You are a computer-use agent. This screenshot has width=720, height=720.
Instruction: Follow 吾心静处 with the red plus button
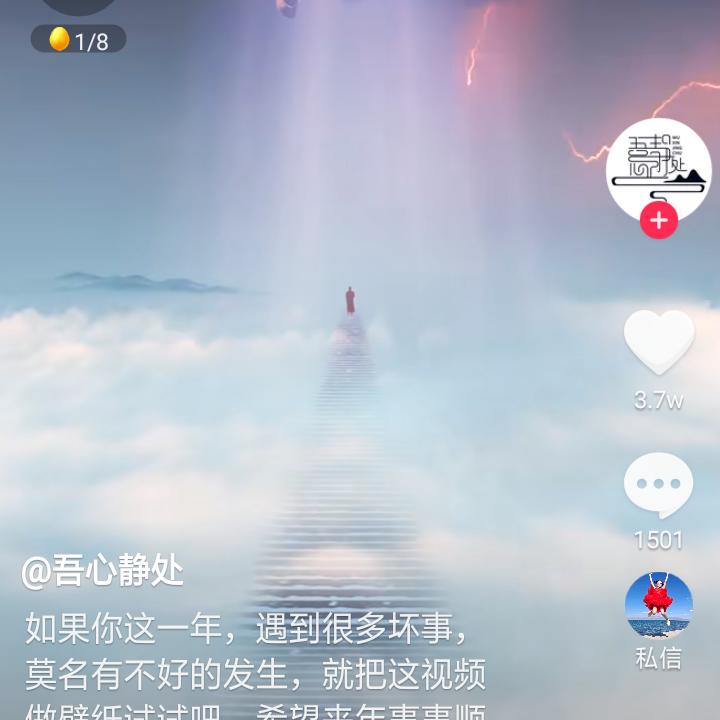658,220
